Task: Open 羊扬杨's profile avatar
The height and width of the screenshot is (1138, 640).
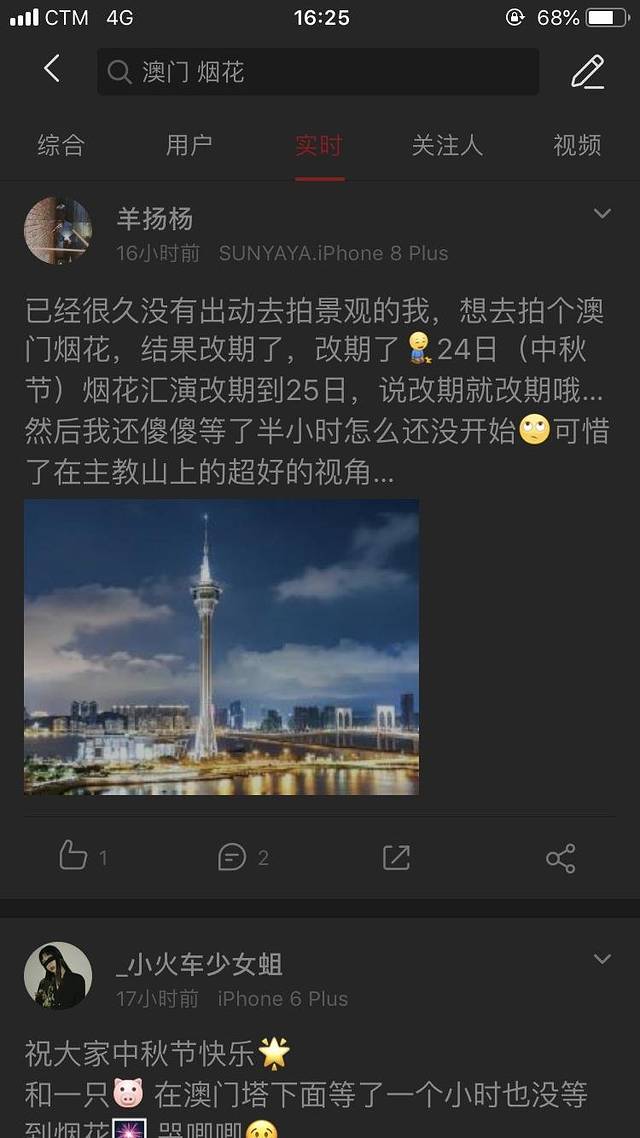Action: [x=58, y=231]
